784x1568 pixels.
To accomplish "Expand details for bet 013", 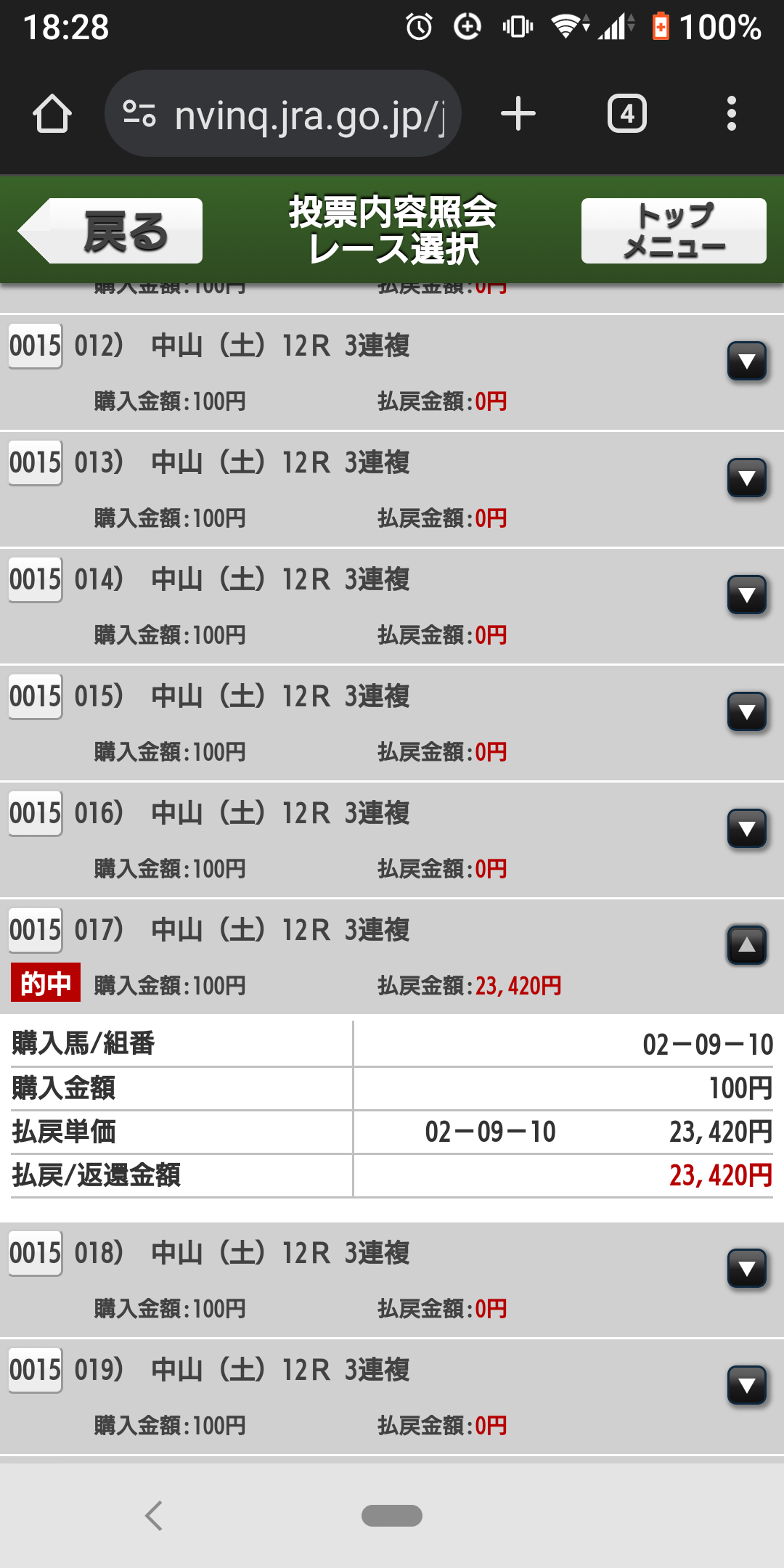I will (746, 478).
